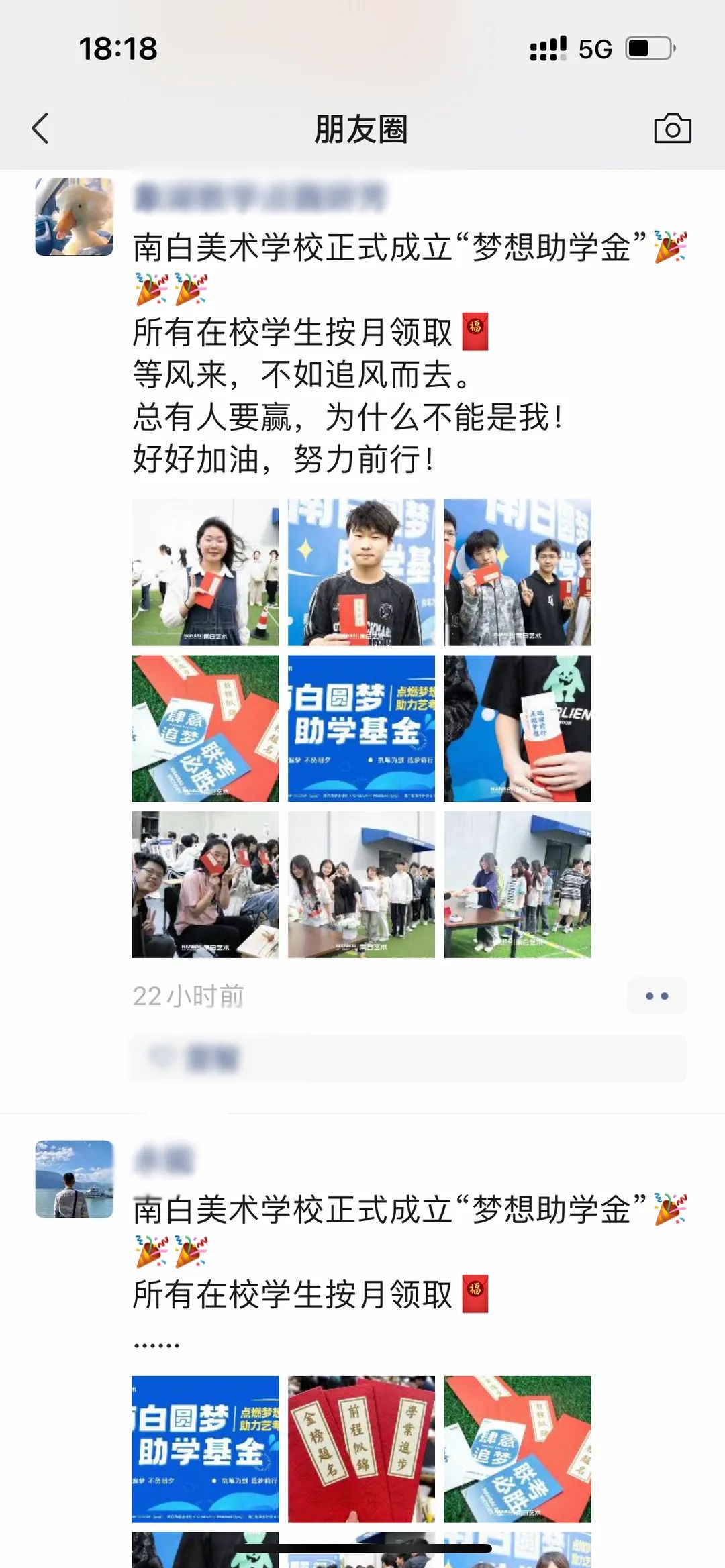Open second post's 联考必胜 cards photo
This screenshot has height=1568, width=725.
click(x=518, y=1449)
